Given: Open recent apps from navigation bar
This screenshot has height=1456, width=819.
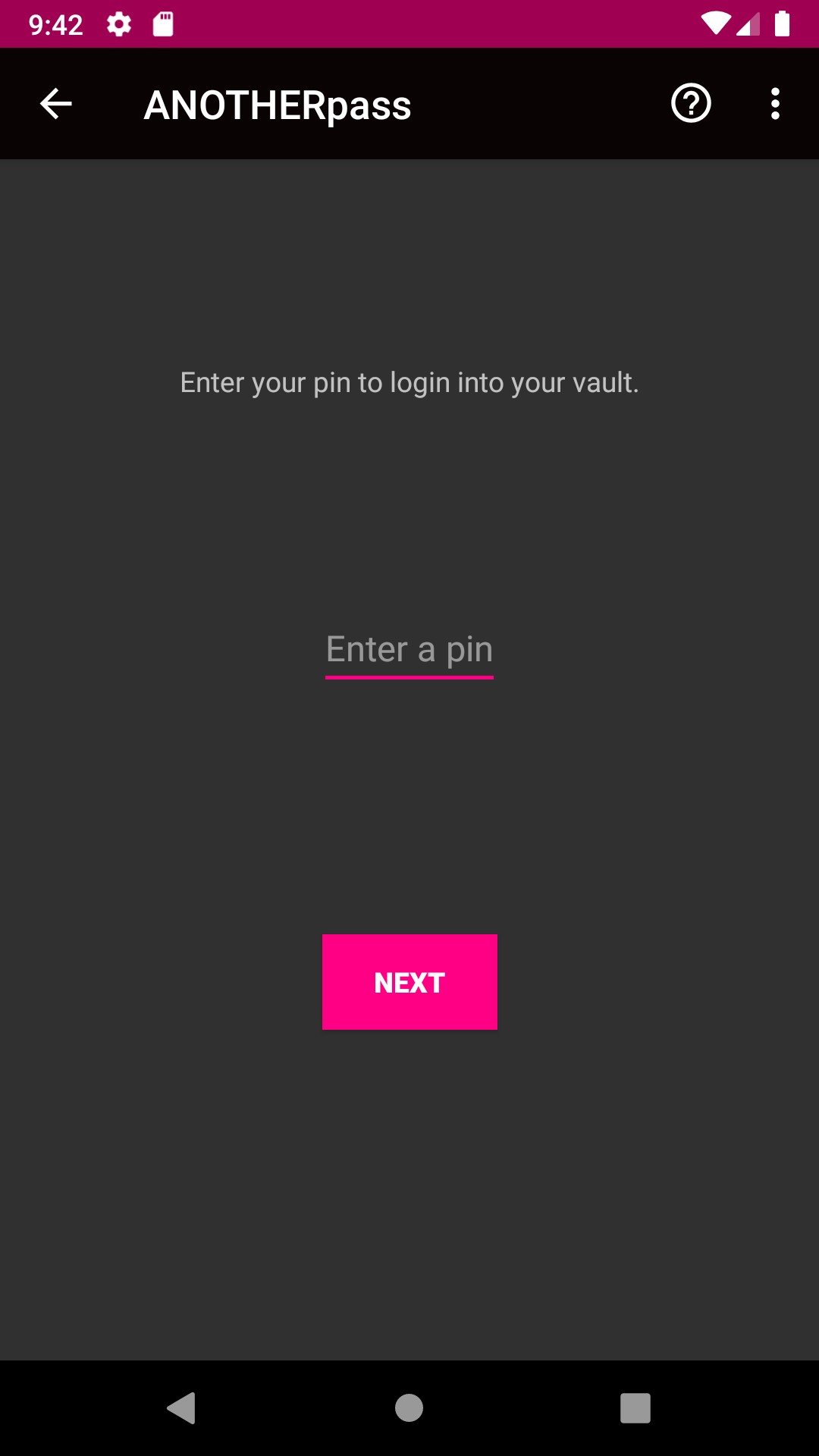Looking at the screenshot, I should tap(635, 1408).
